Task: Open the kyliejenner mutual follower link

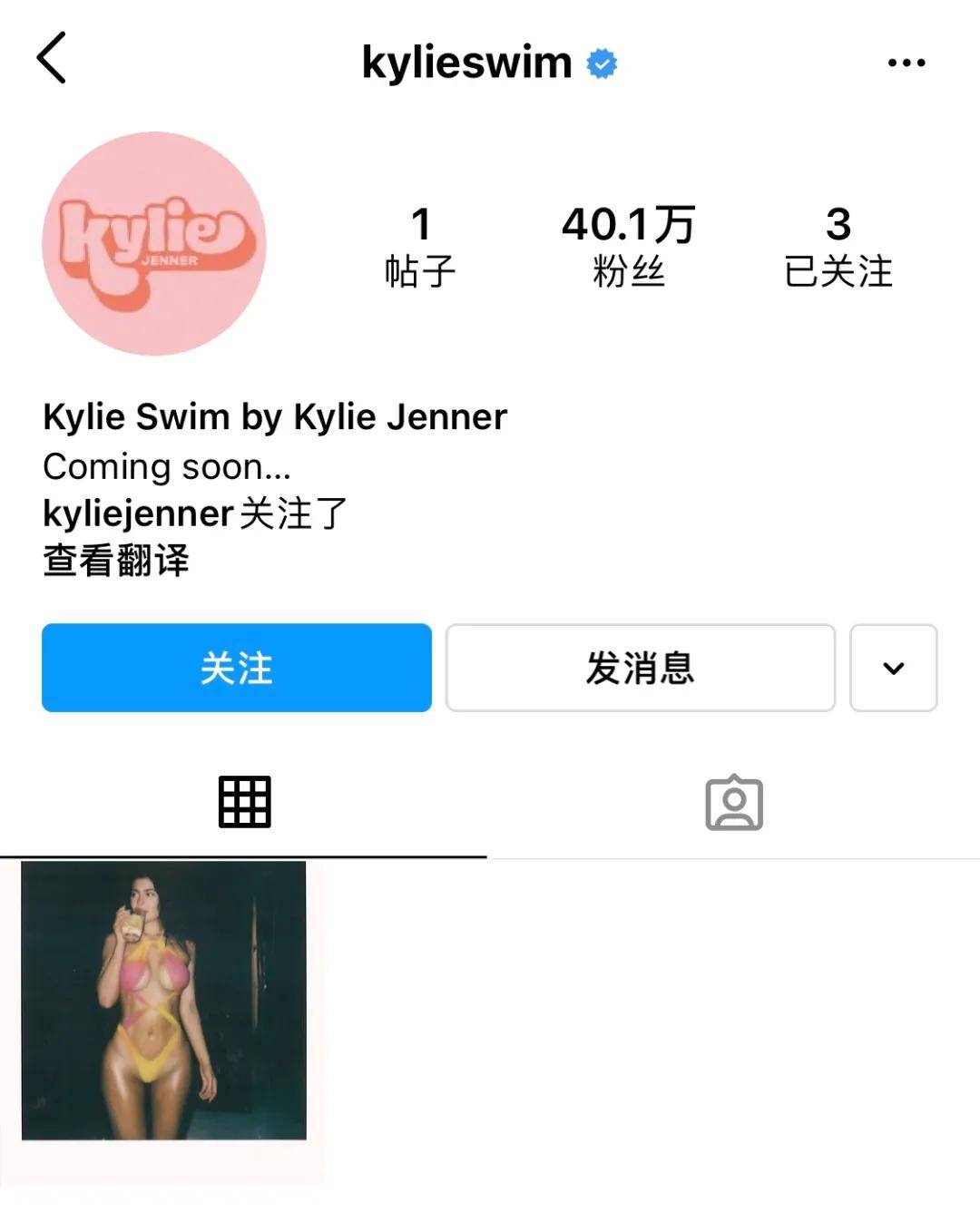Action: (139, 513)
